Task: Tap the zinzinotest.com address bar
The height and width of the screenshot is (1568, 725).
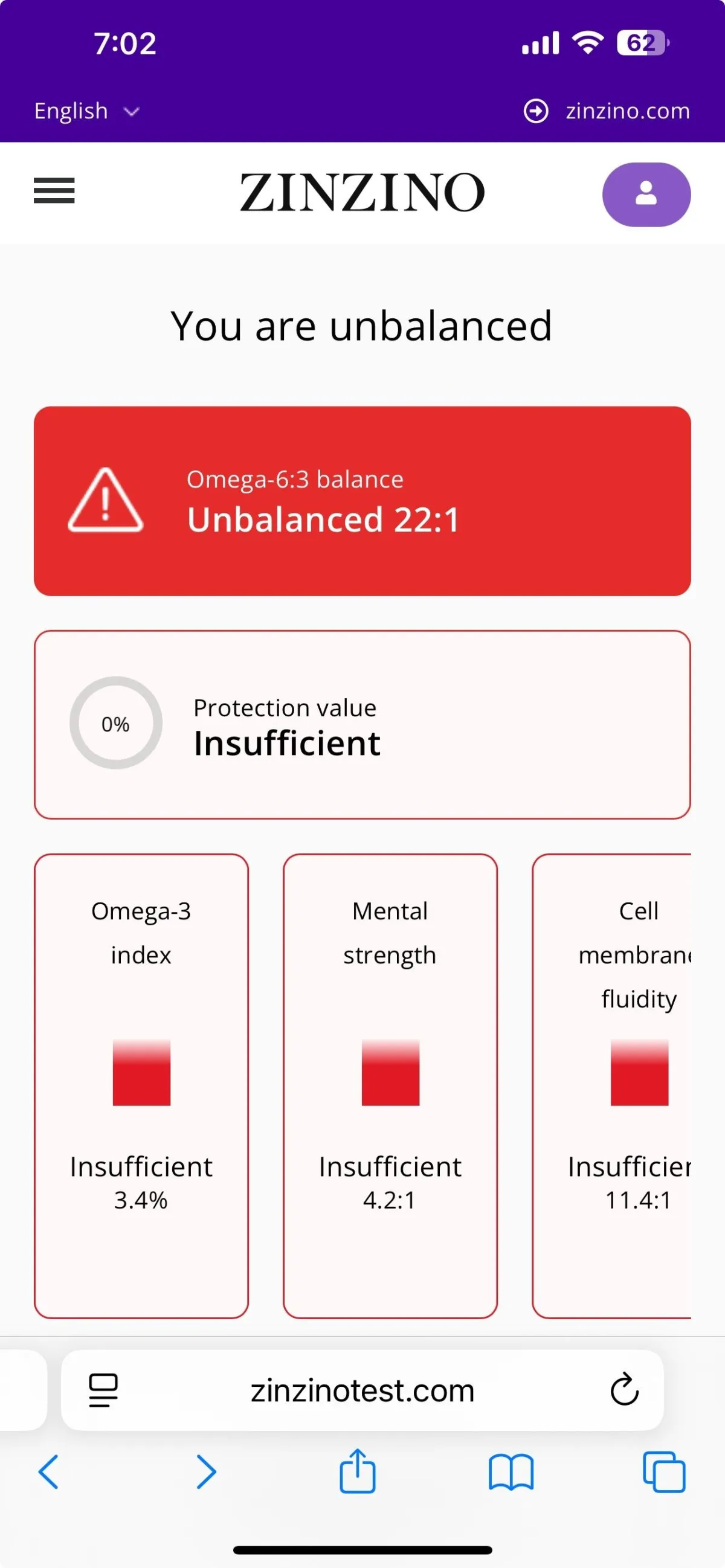Action: [x=362, y=1391]
